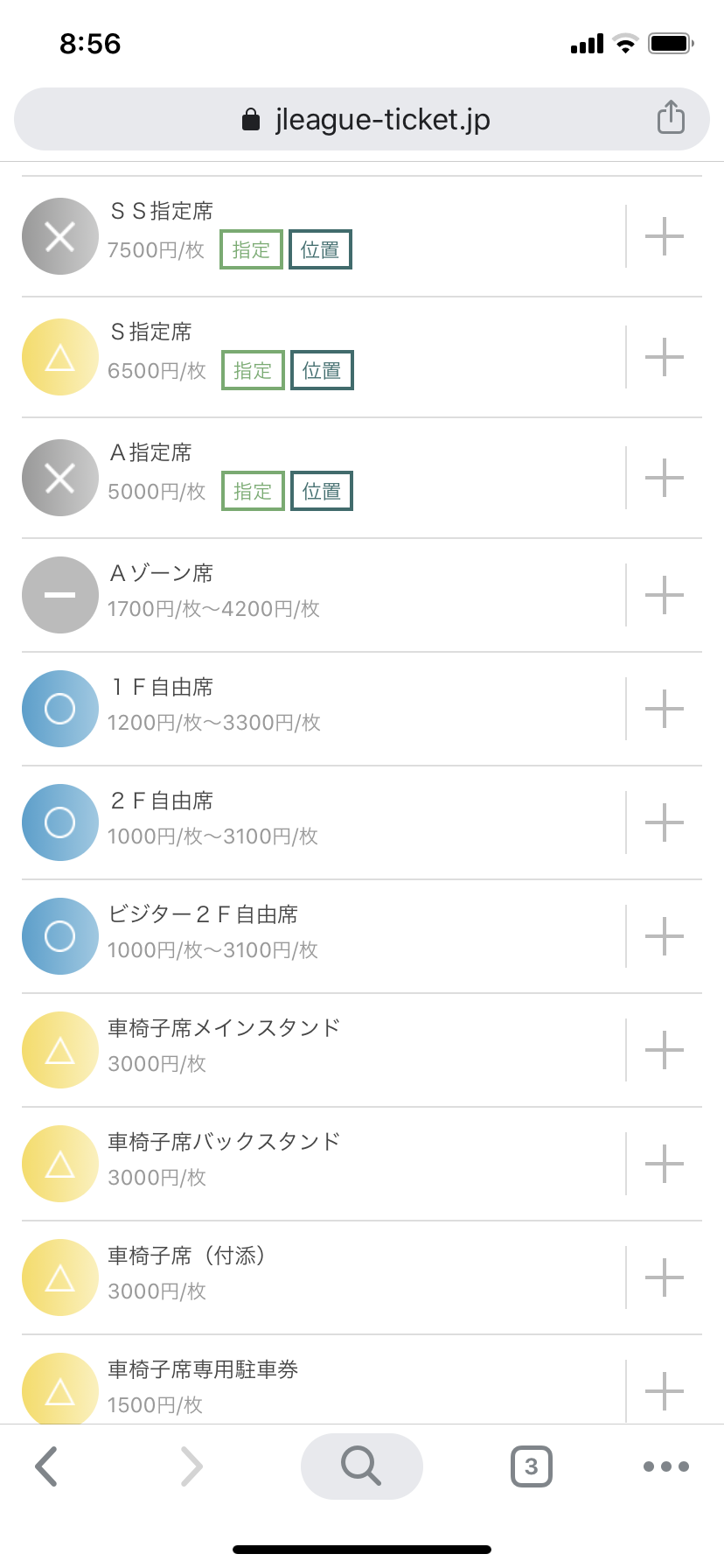724x1568 pixels.
Task: Expand the Ａ指定席 5000円 seat option
Action: coord(665,478)
